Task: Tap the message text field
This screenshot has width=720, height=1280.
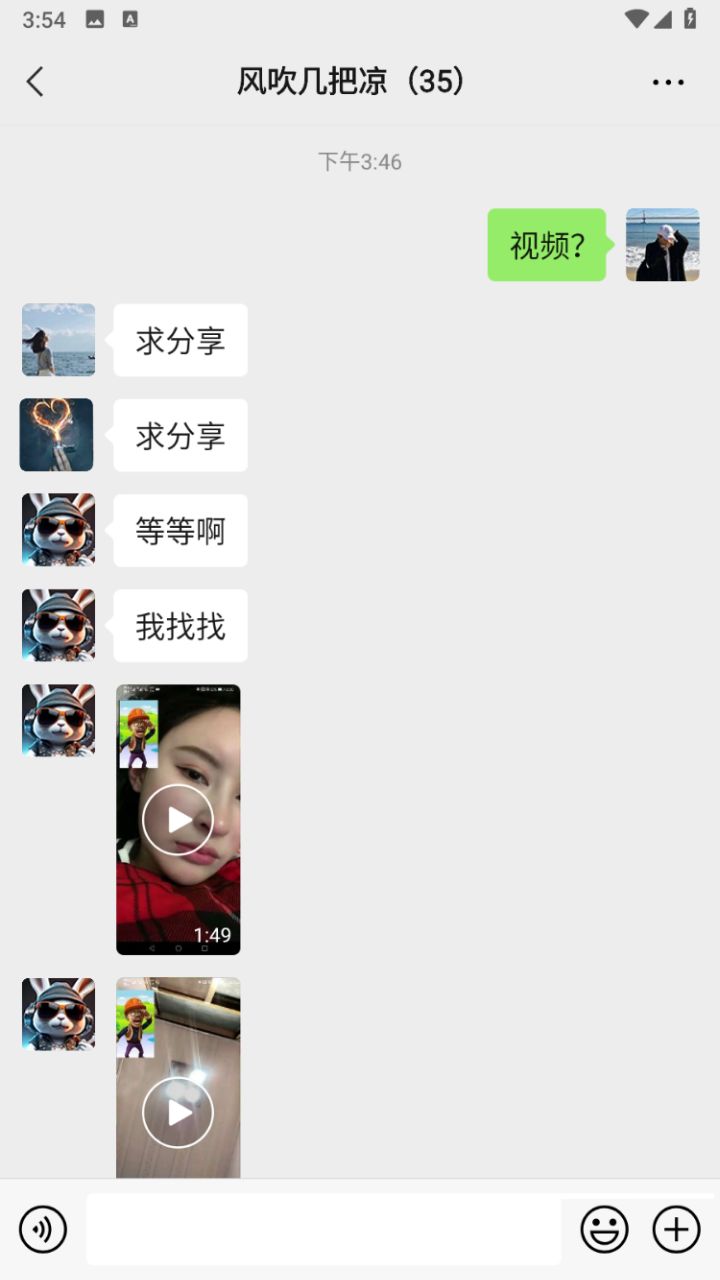Action: [322, 1229]
